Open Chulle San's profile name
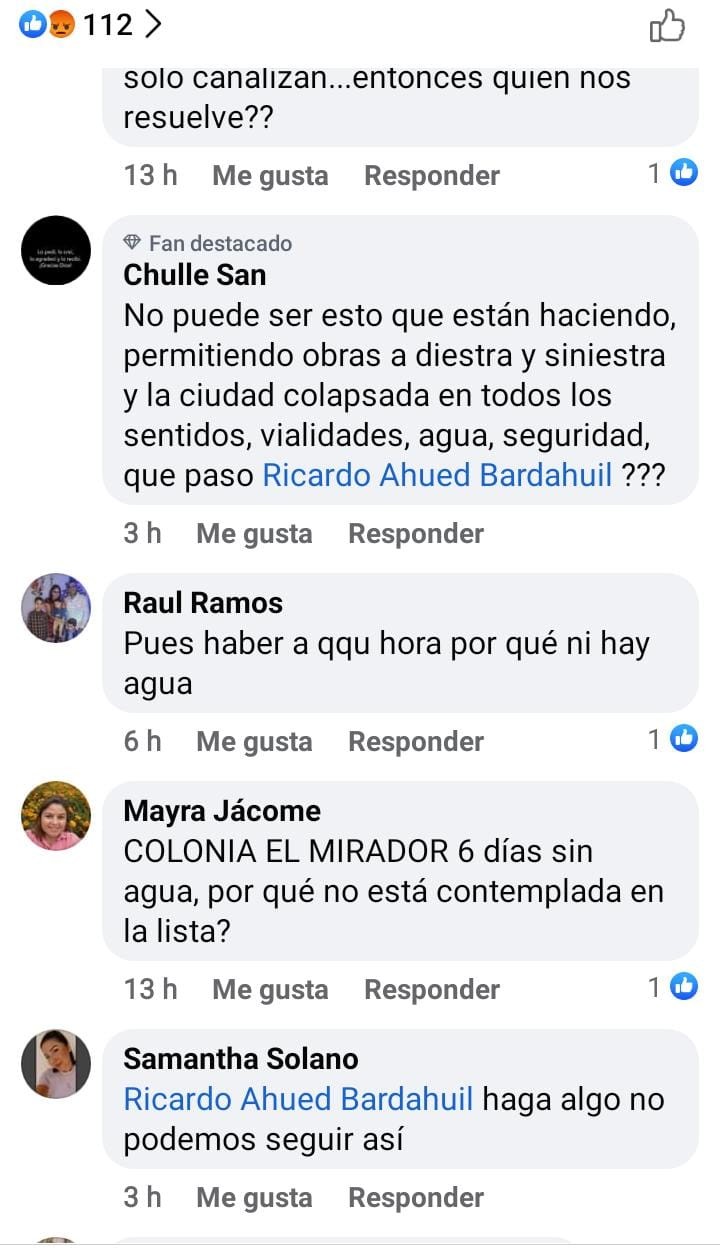This screenshot has height=1249, width=720. pyautogui.click(x=194, y=274)
